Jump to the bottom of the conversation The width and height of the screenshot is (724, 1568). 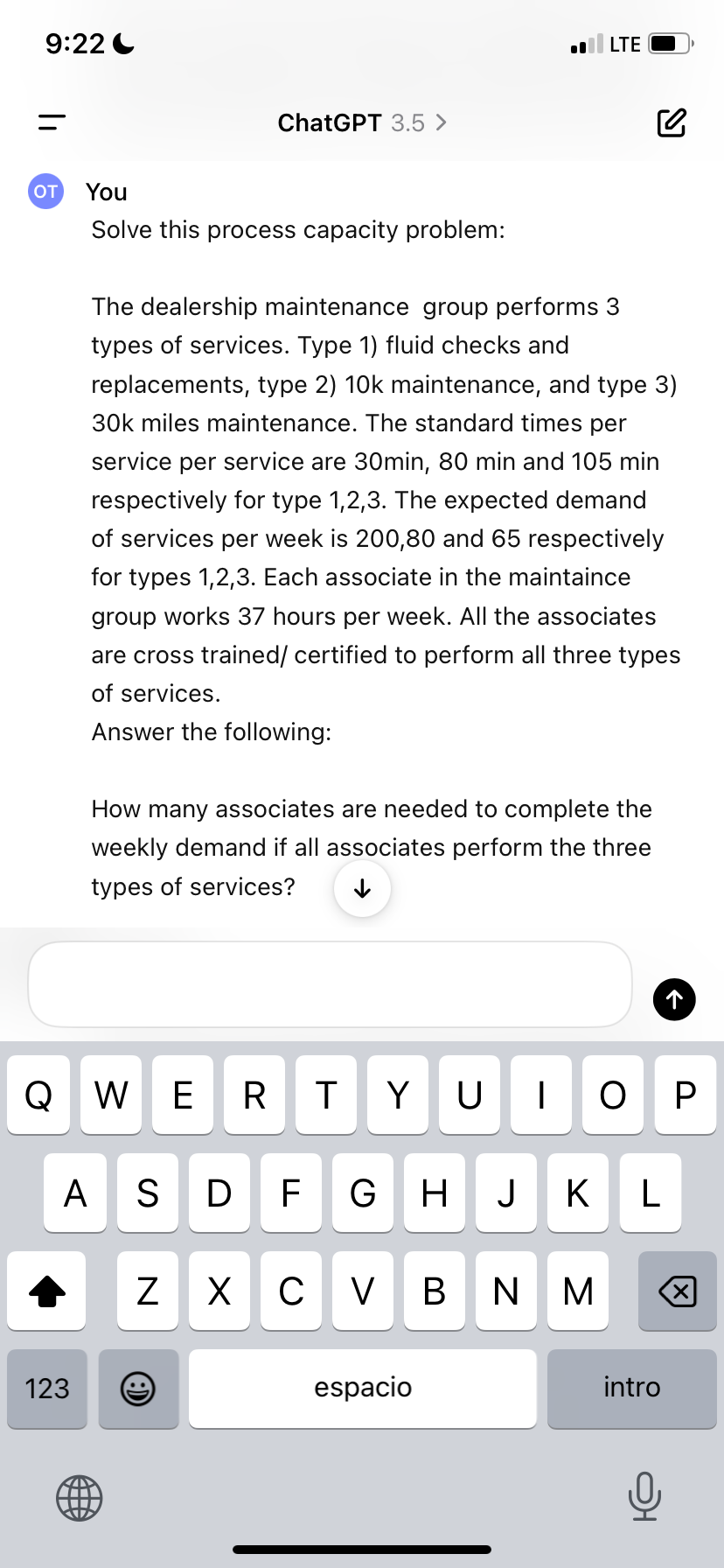tap(362, 889)
